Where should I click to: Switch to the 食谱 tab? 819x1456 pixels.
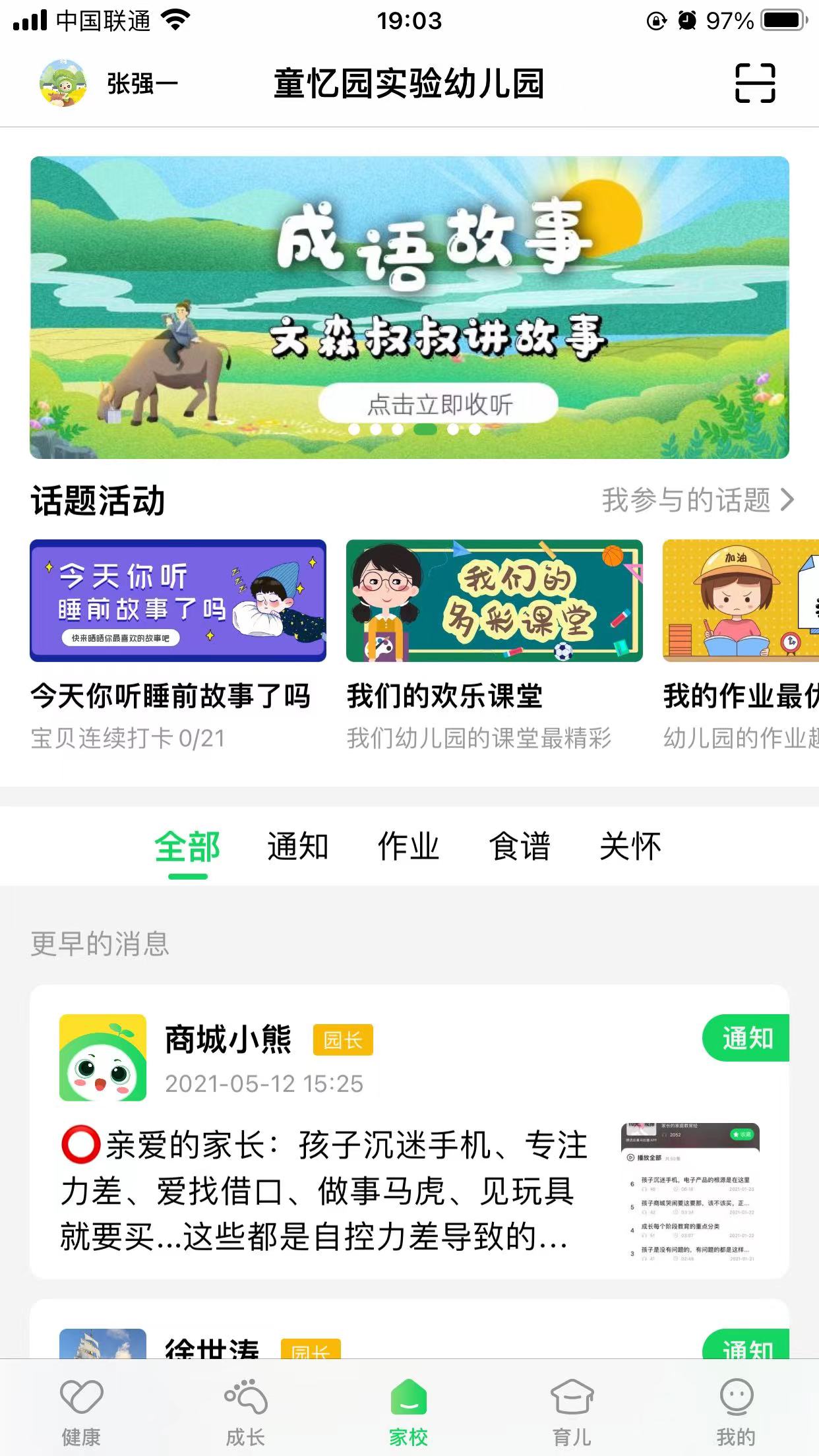(x=519, y=847)
